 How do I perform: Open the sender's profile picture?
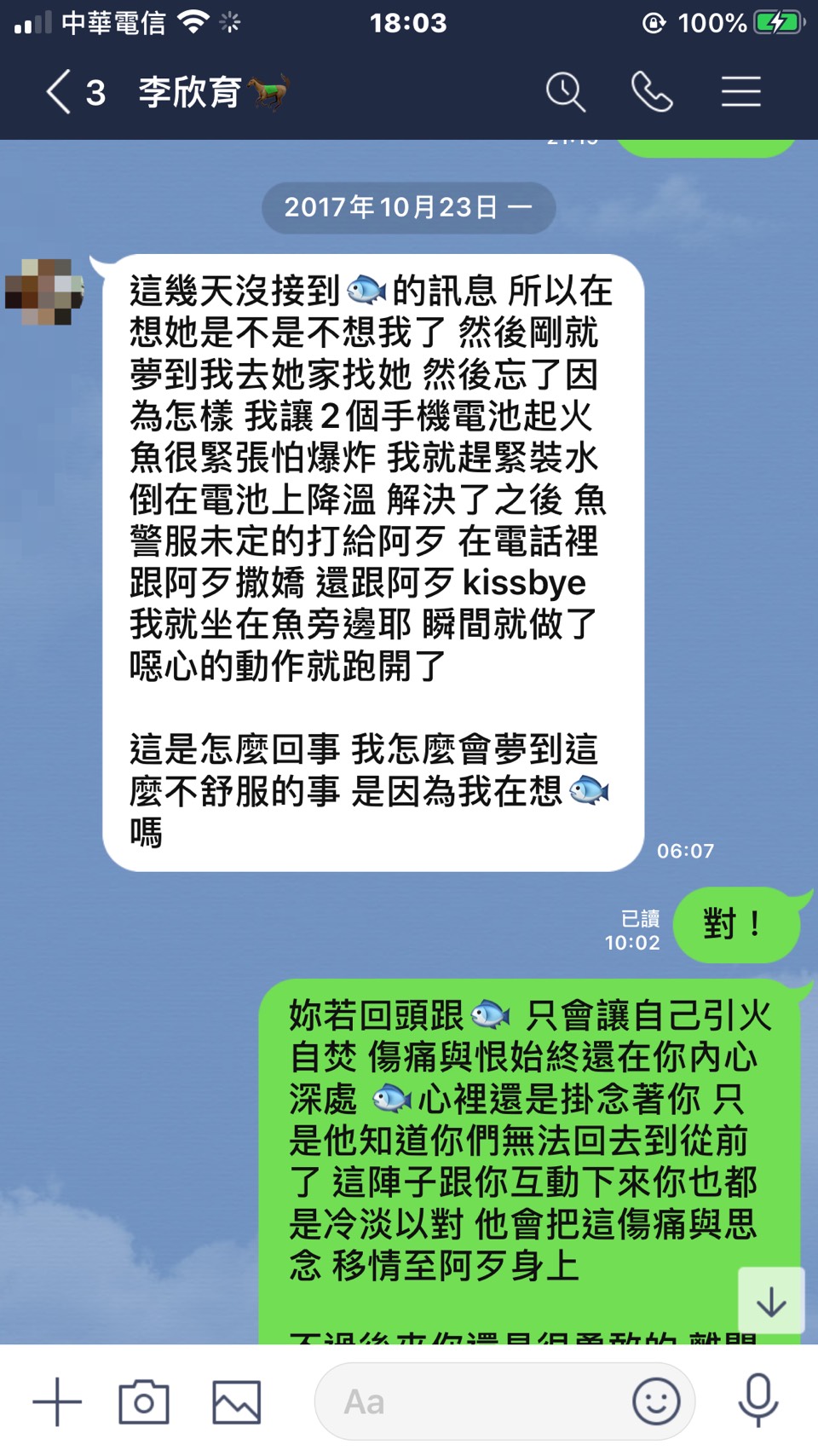point(44,292)
